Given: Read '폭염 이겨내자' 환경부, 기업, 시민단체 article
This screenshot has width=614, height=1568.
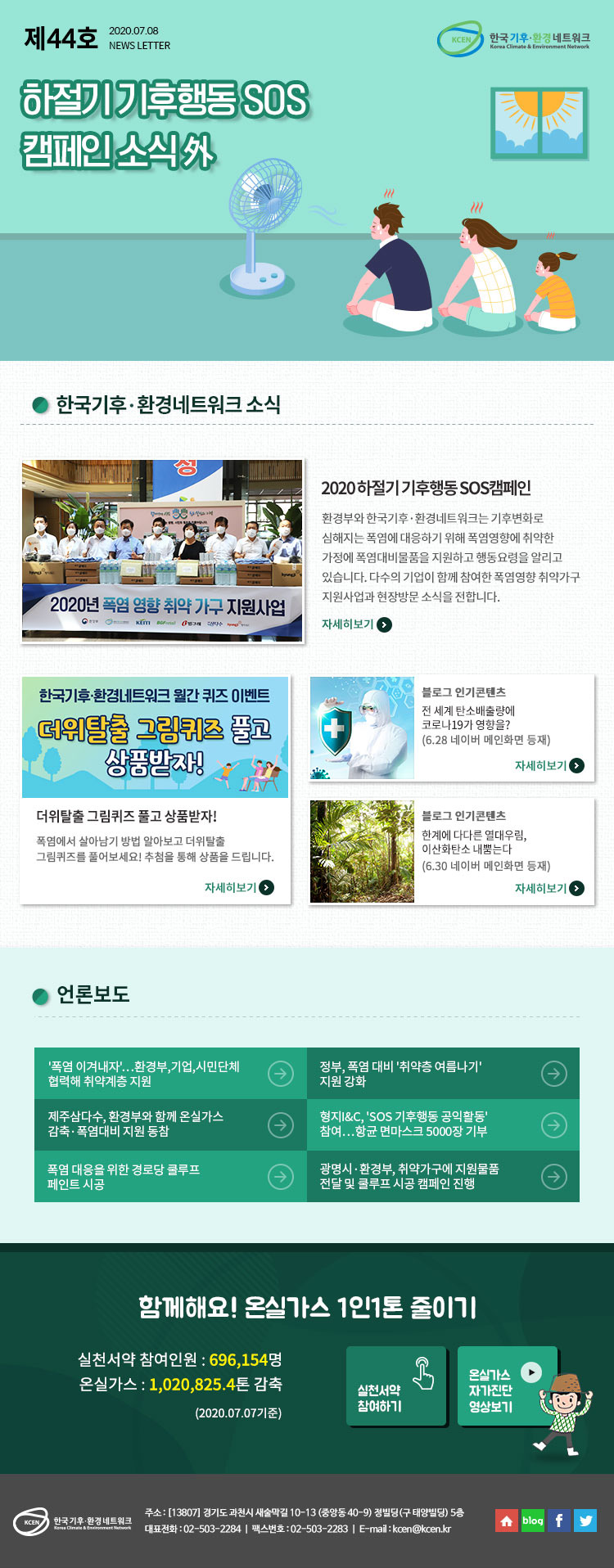Looking at the screenshot, I should click(x=170, y=1074).
